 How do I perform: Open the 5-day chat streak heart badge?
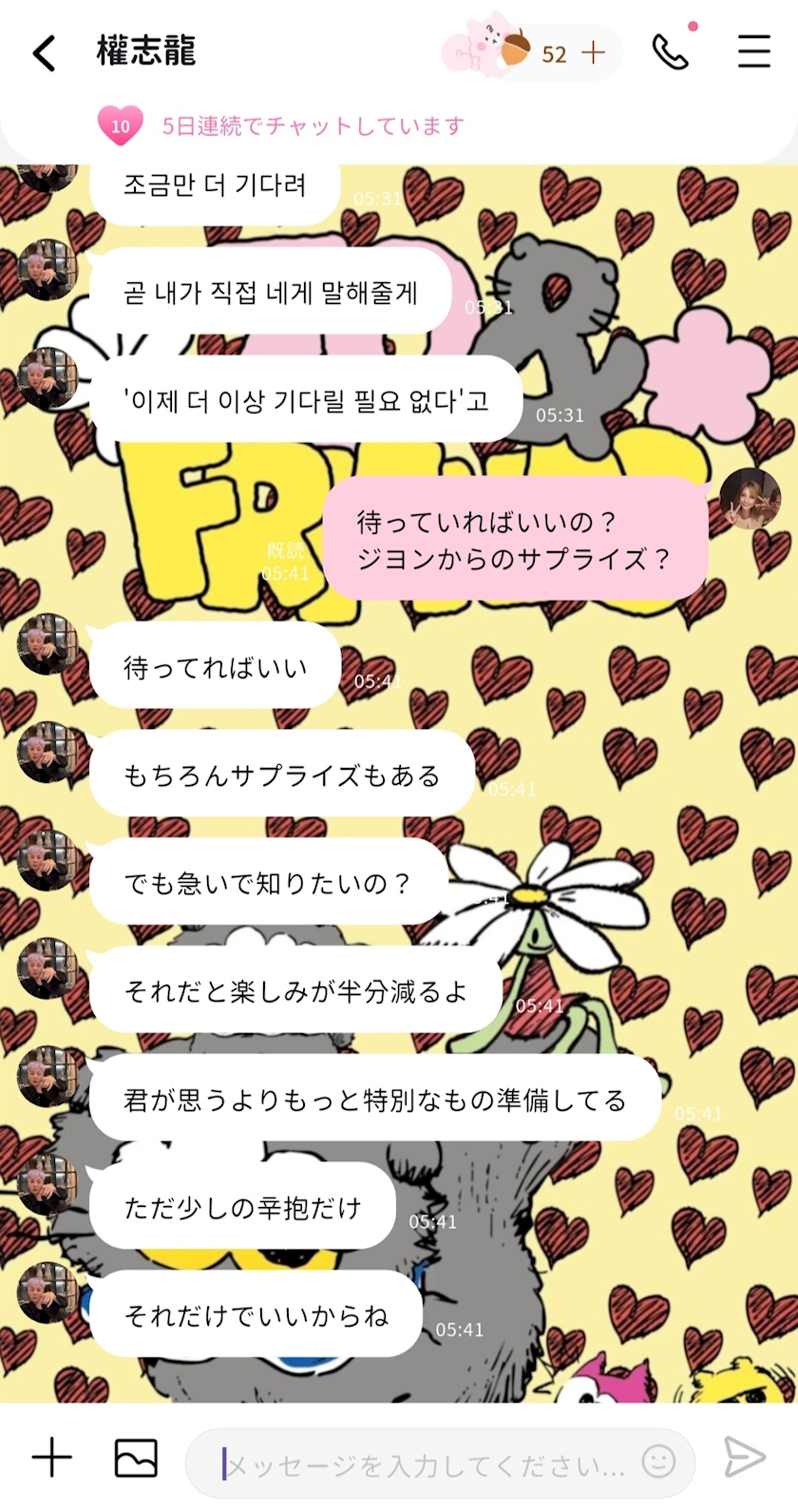(121, 125)
